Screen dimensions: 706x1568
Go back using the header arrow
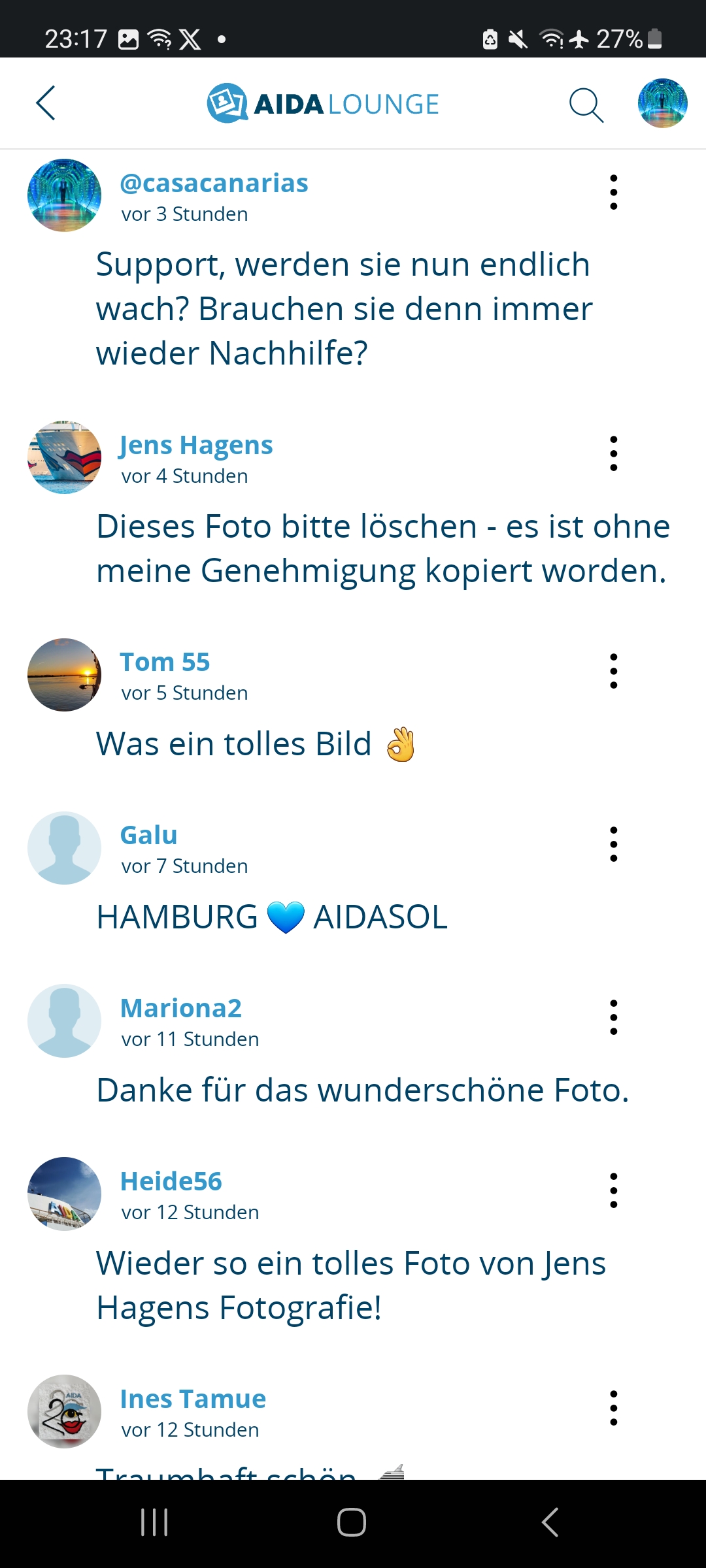(46, 103)
